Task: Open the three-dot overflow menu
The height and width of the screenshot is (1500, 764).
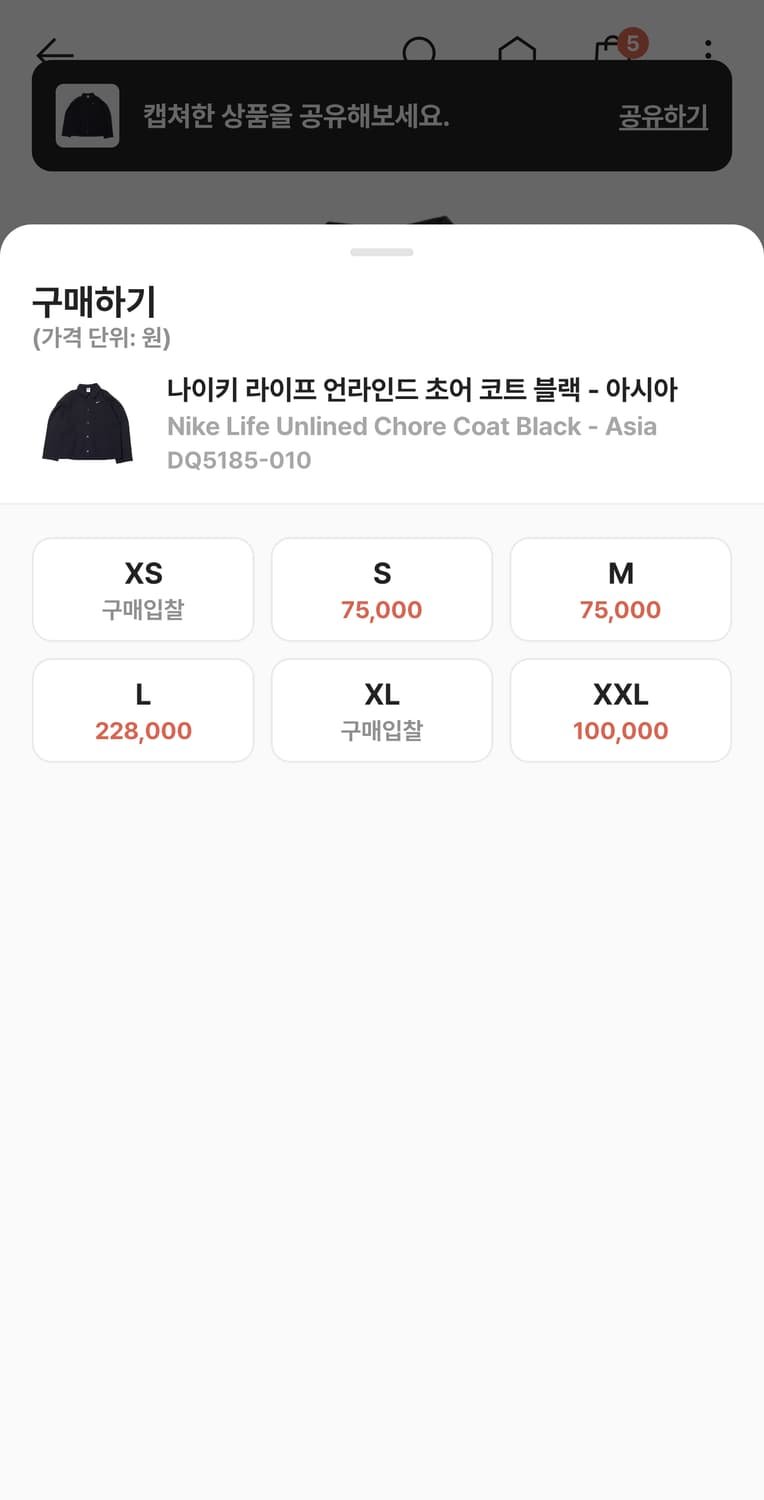Action: click(710, 48)
